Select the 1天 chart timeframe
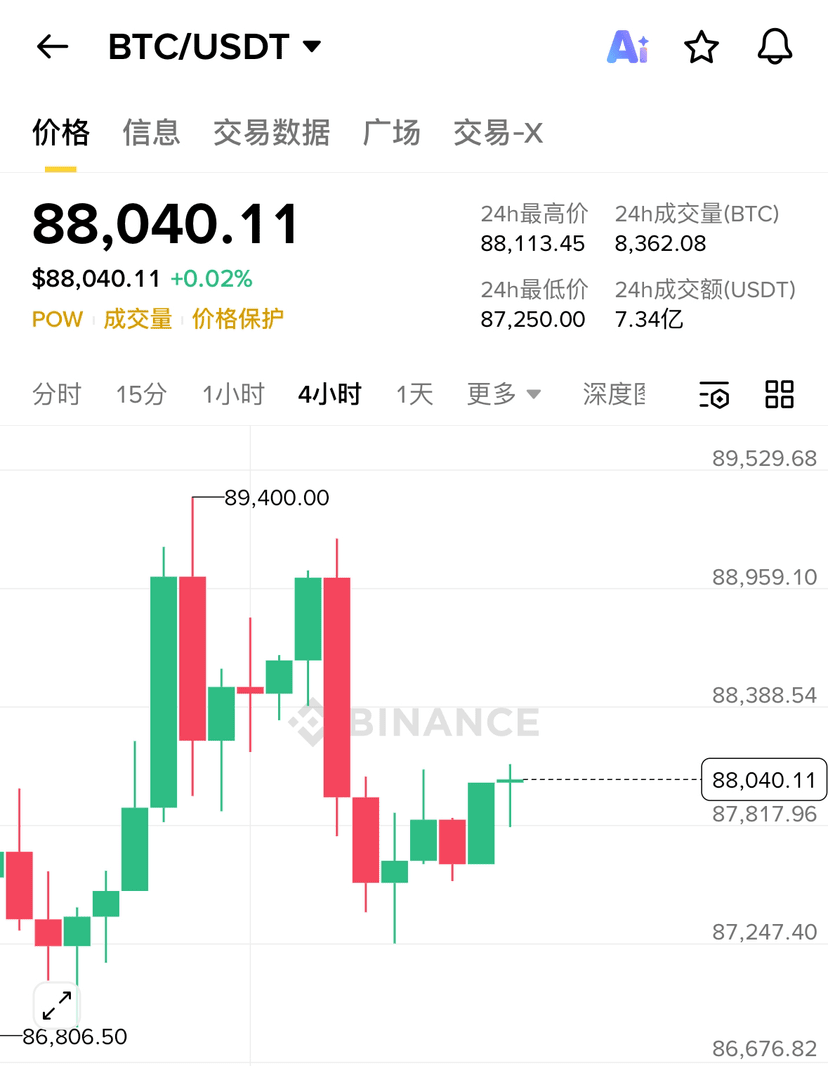 click(414, 394)
